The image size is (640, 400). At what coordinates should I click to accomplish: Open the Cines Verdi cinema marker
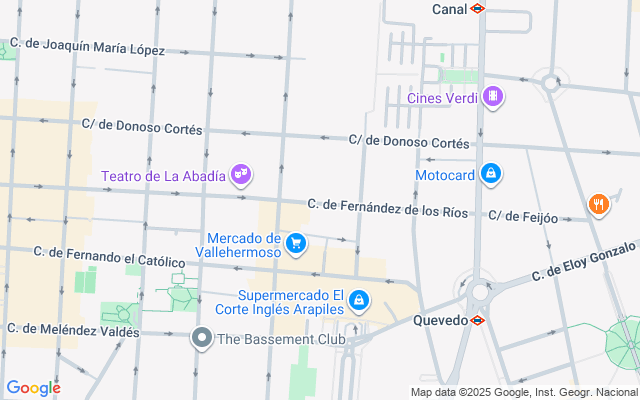(x=493, y=97)
